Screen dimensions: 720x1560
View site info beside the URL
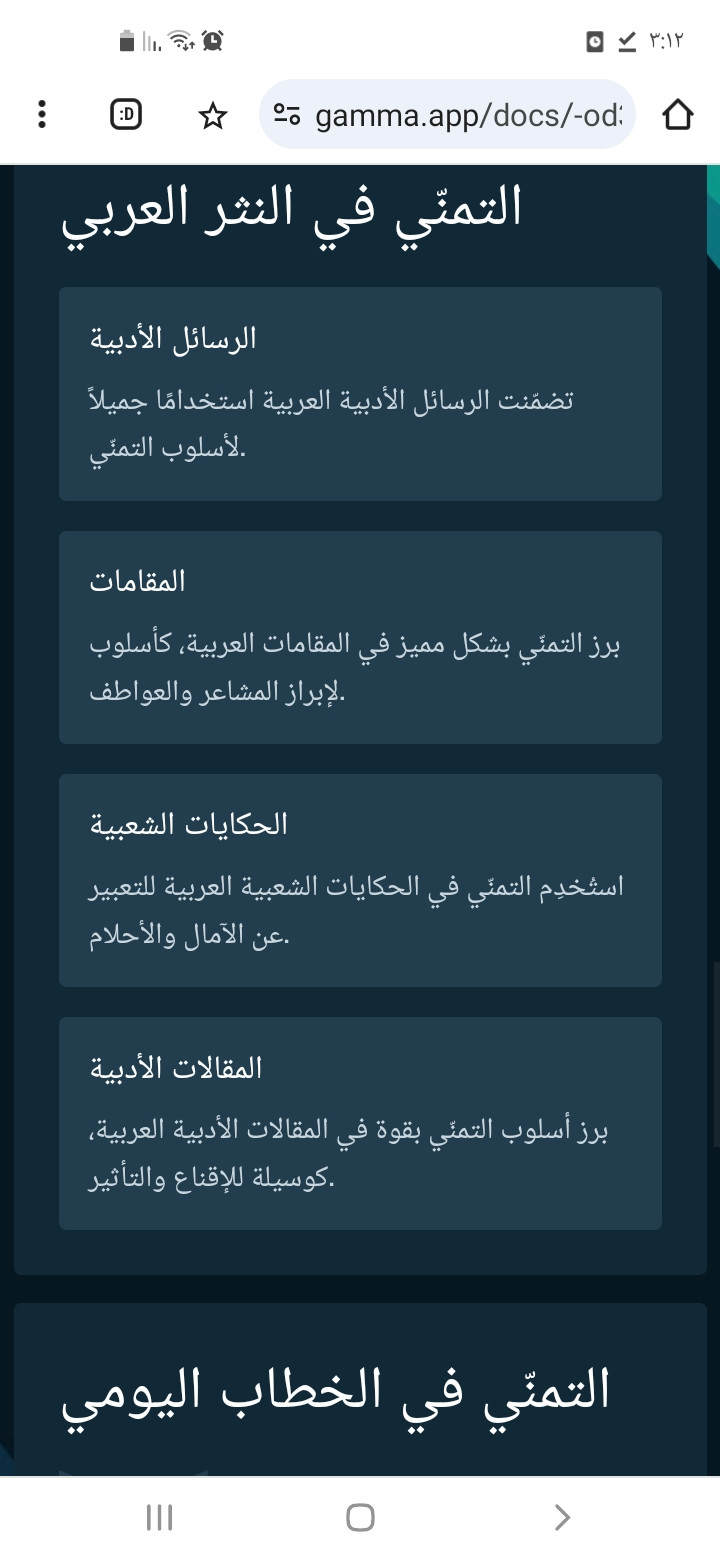coord(288,116)
